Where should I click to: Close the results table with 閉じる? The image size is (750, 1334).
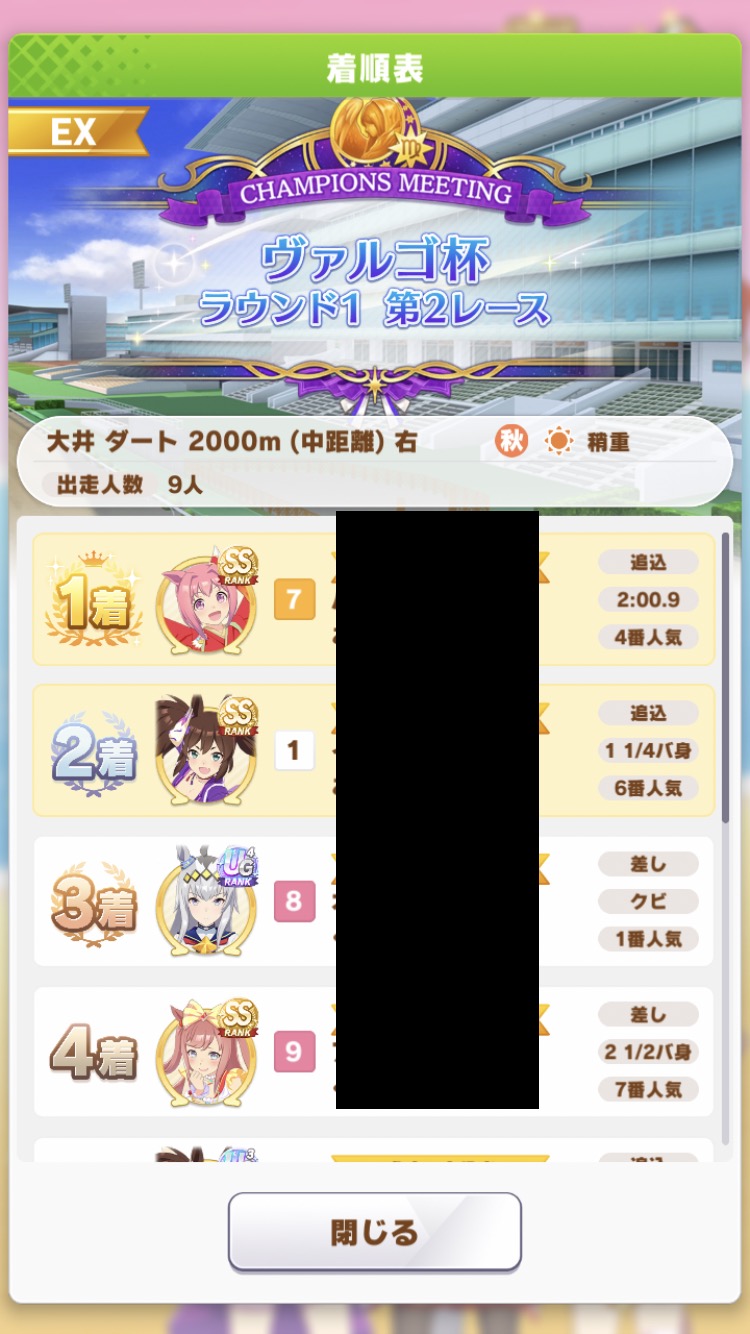[375, 1232]
